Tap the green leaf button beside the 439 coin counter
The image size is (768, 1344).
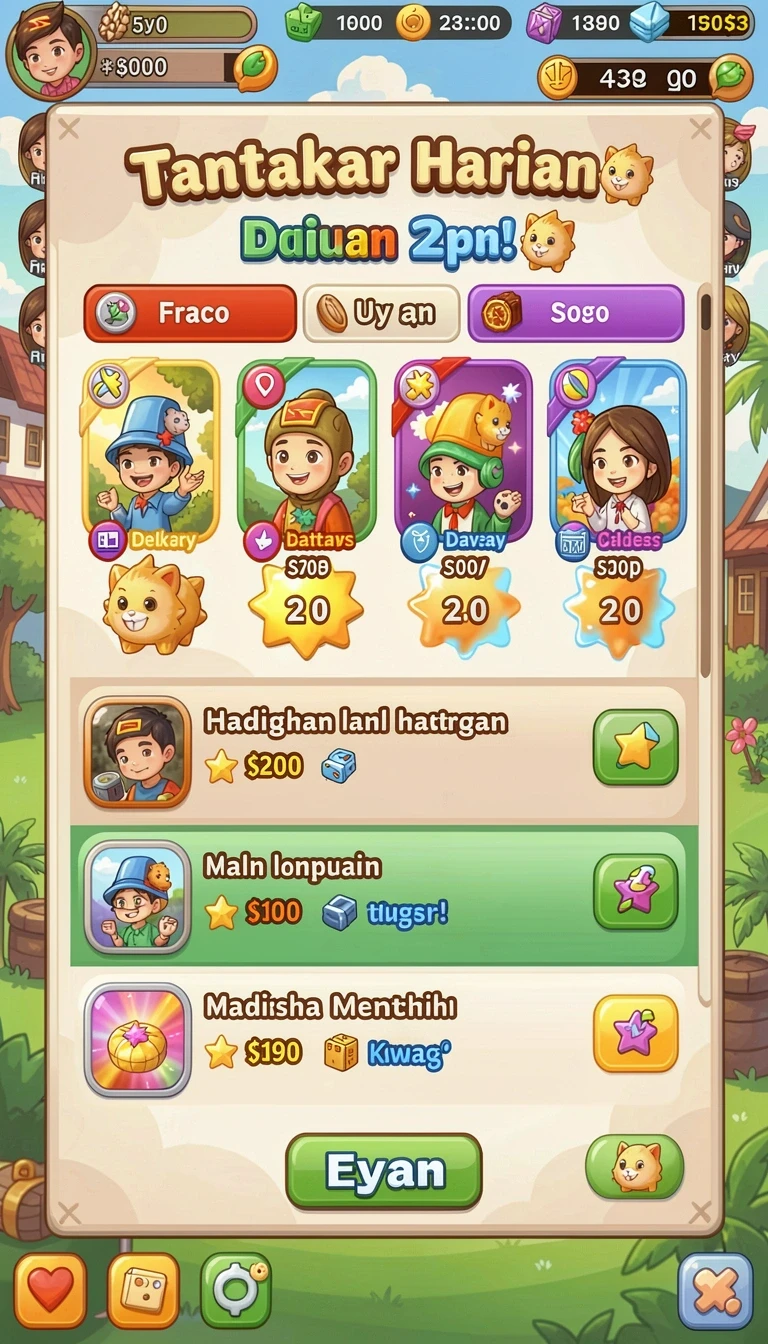(x=731, y=78)
